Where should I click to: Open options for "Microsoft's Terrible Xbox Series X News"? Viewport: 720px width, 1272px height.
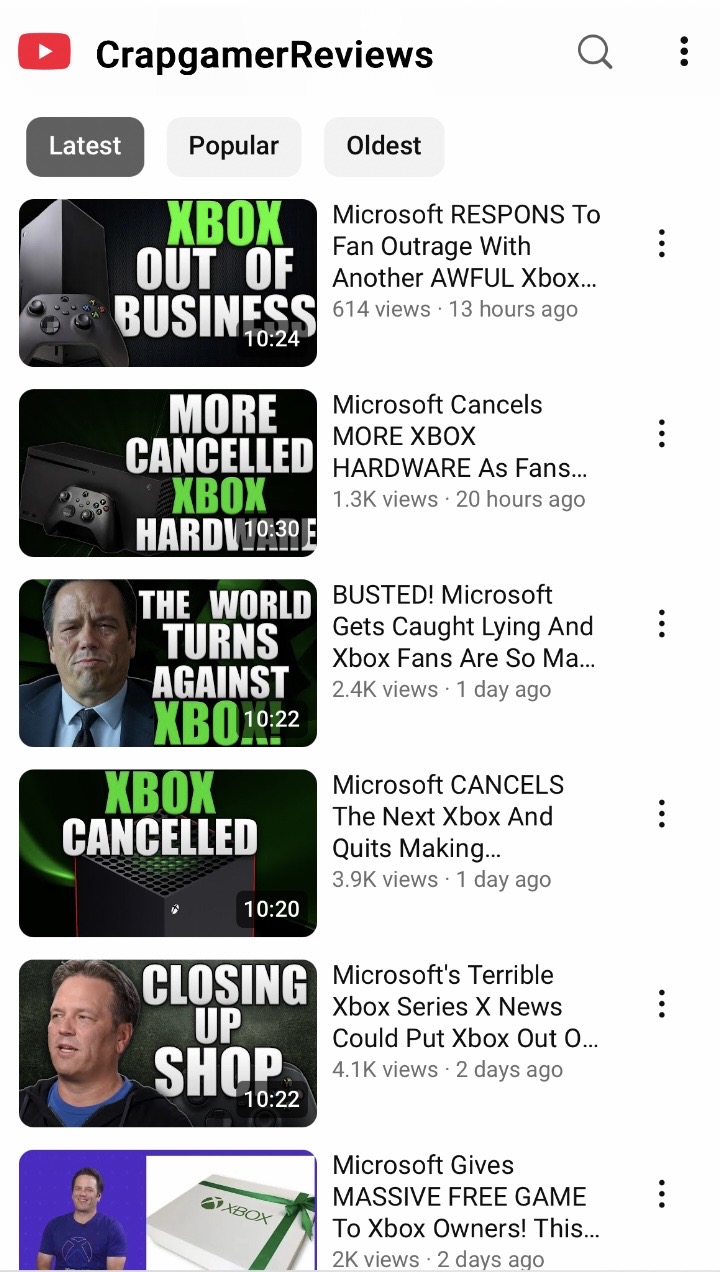click(661, 1003)
